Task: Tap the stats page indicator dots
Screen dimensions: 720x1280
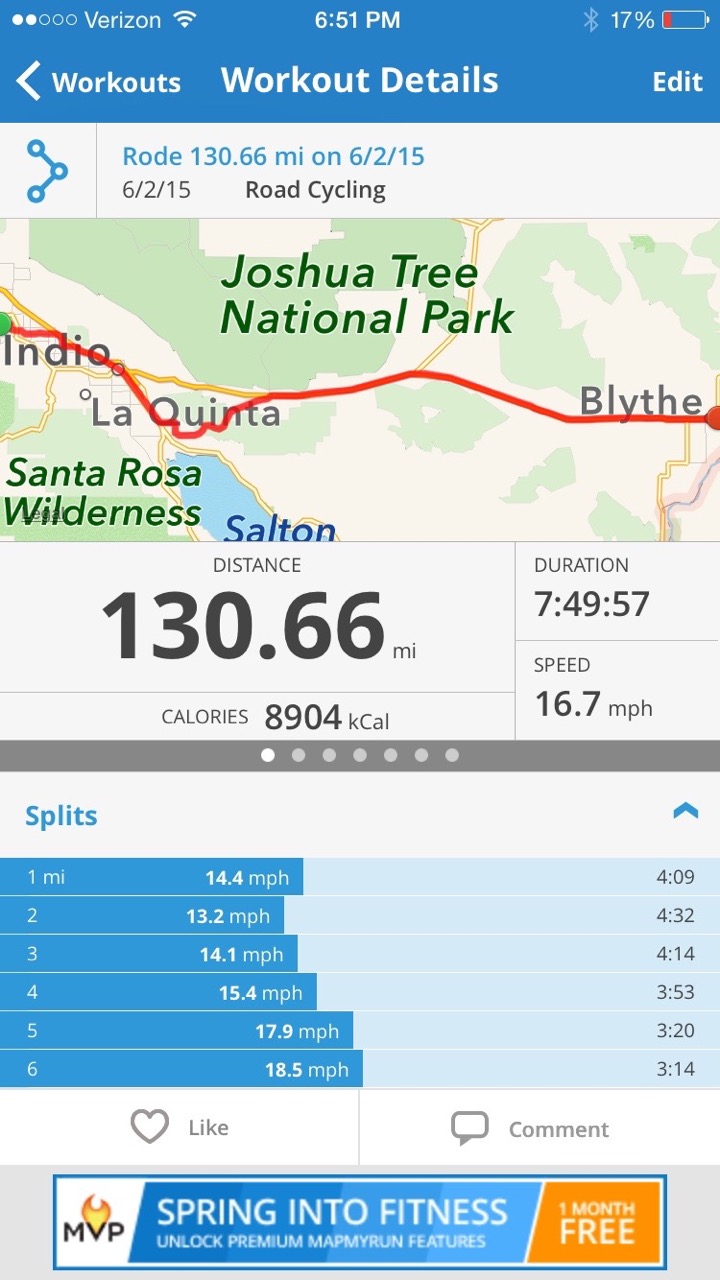Action: click(360, 755)
